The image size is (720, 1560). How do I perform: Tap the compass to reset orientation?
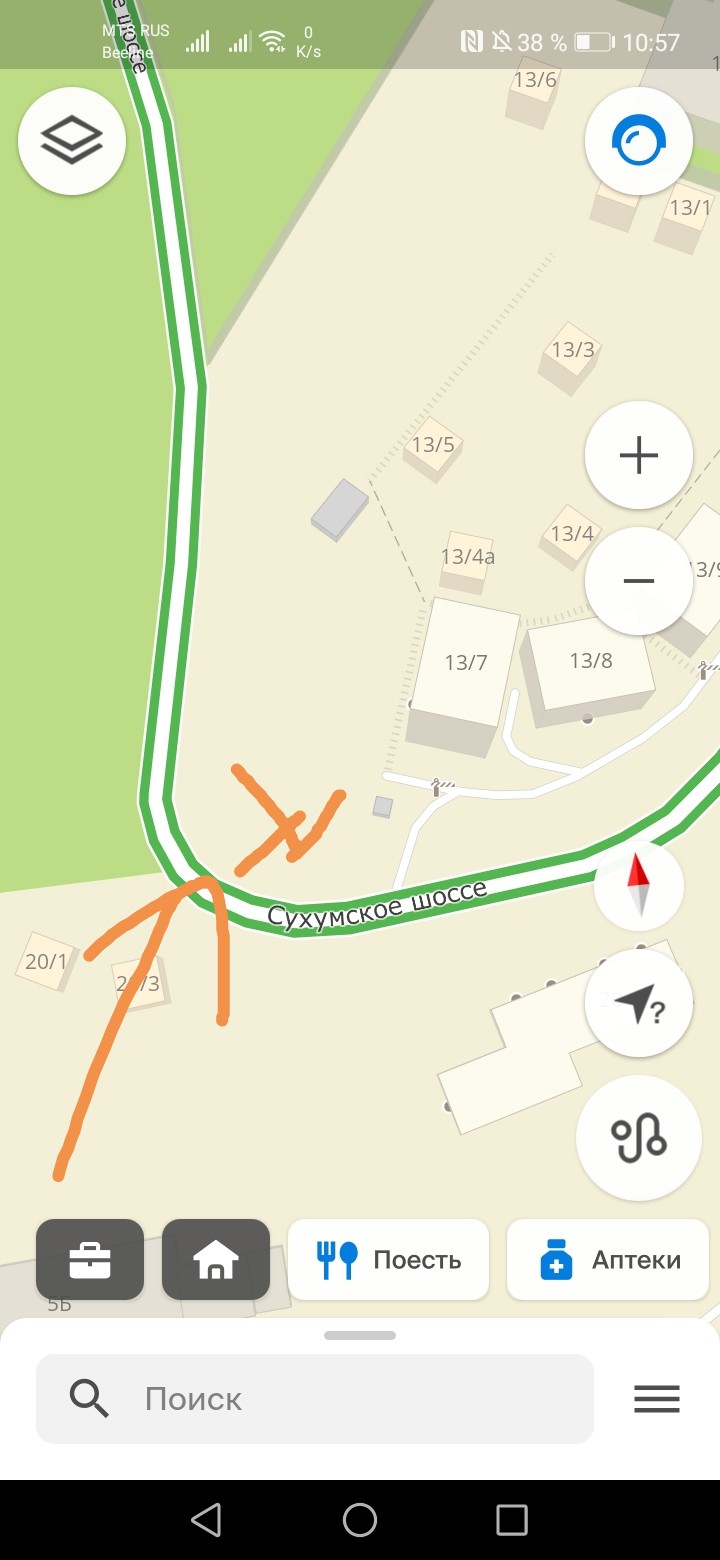(x=639, y=886)
